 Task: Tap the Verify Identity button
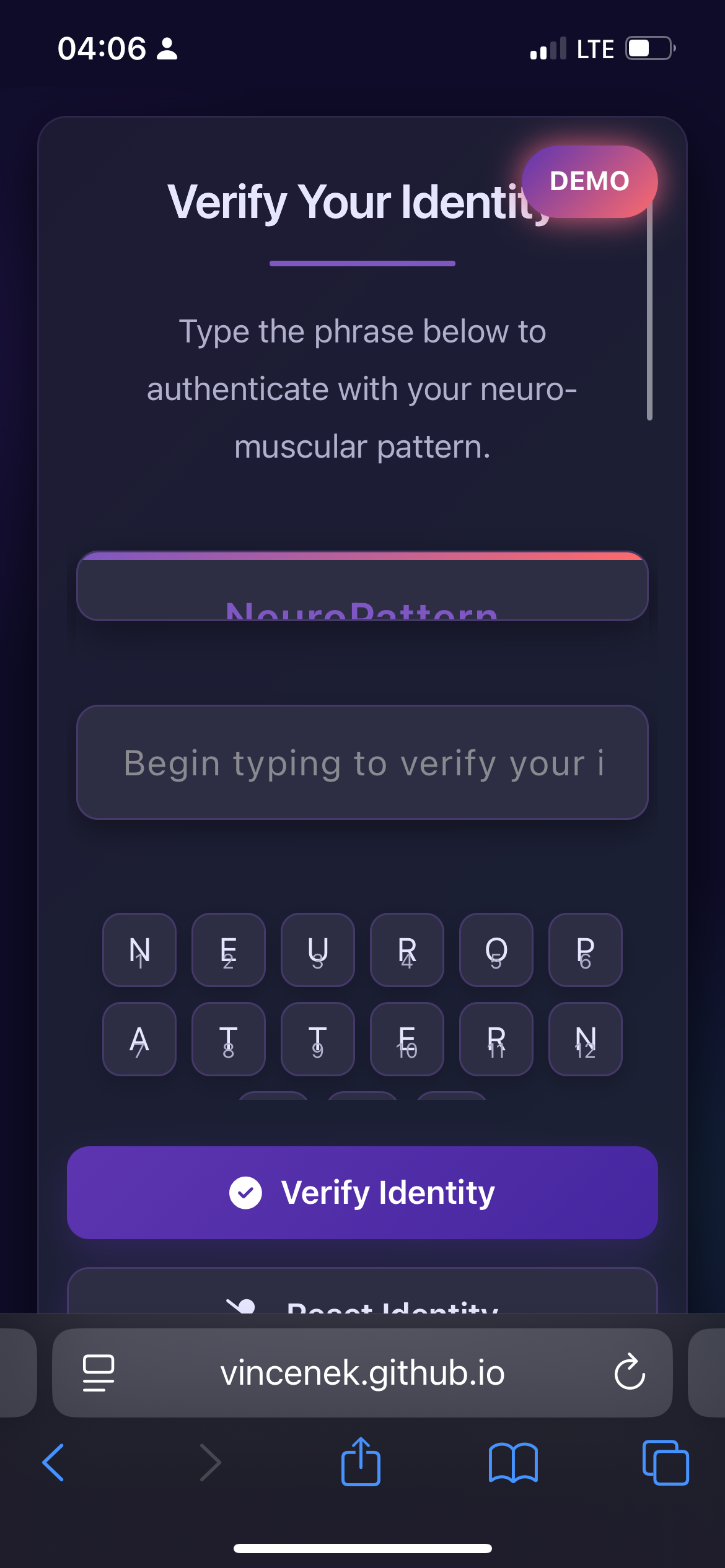coord(362,1191)
